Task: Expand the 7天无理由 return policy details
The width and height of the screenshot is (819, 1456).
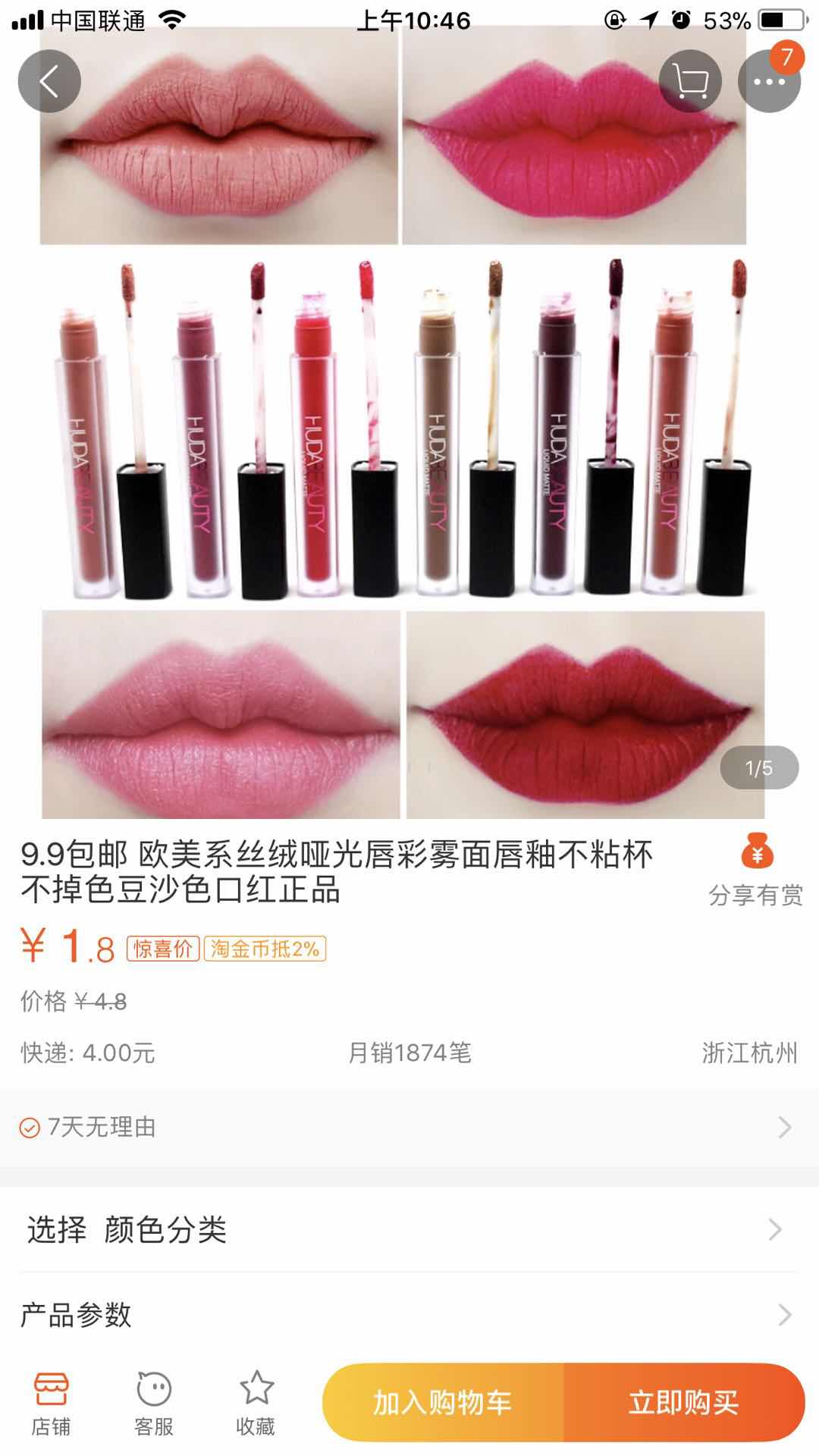Action: pos(409,1128)
